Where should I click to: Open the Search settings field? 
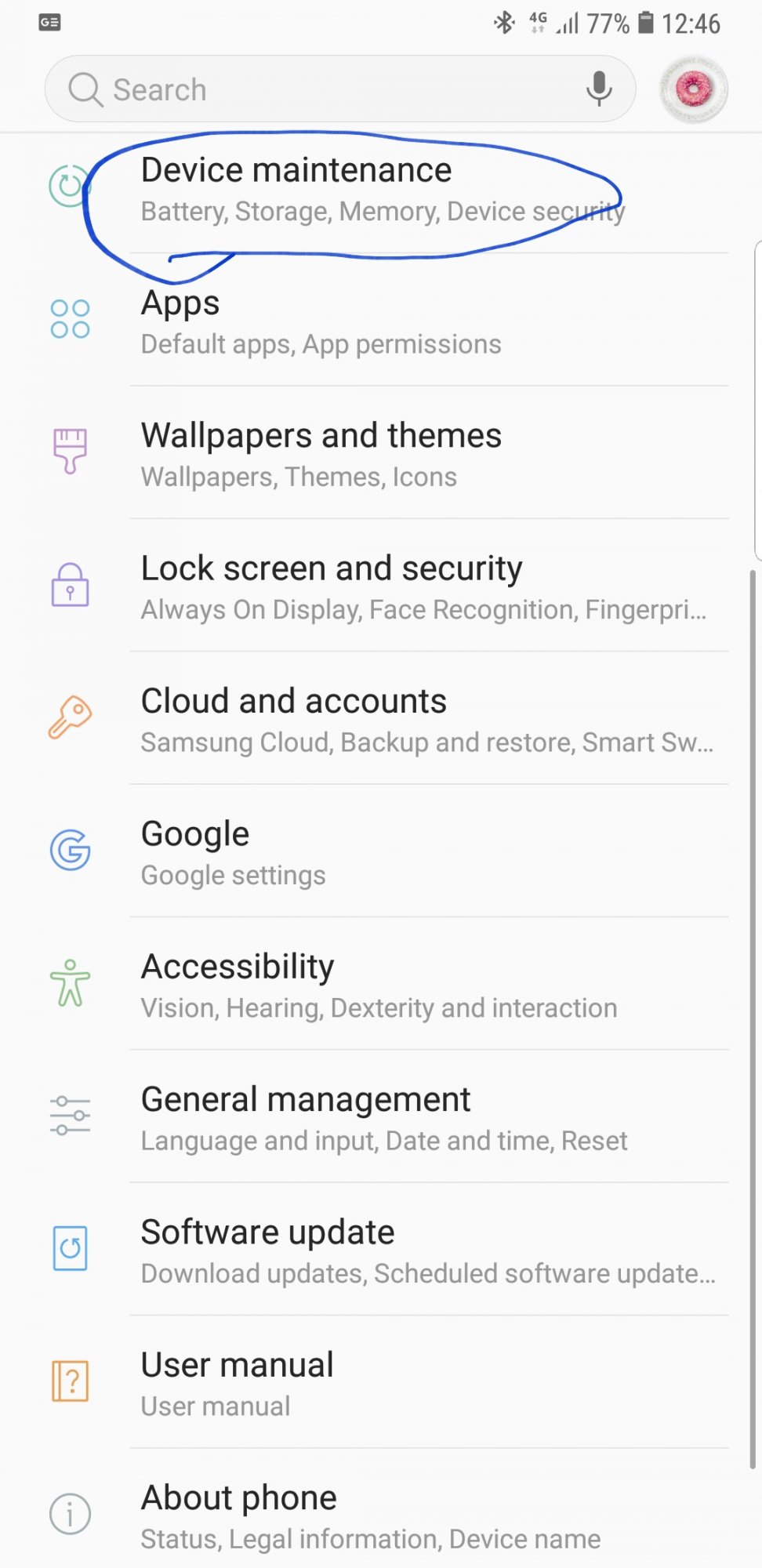tap(339, 89)
